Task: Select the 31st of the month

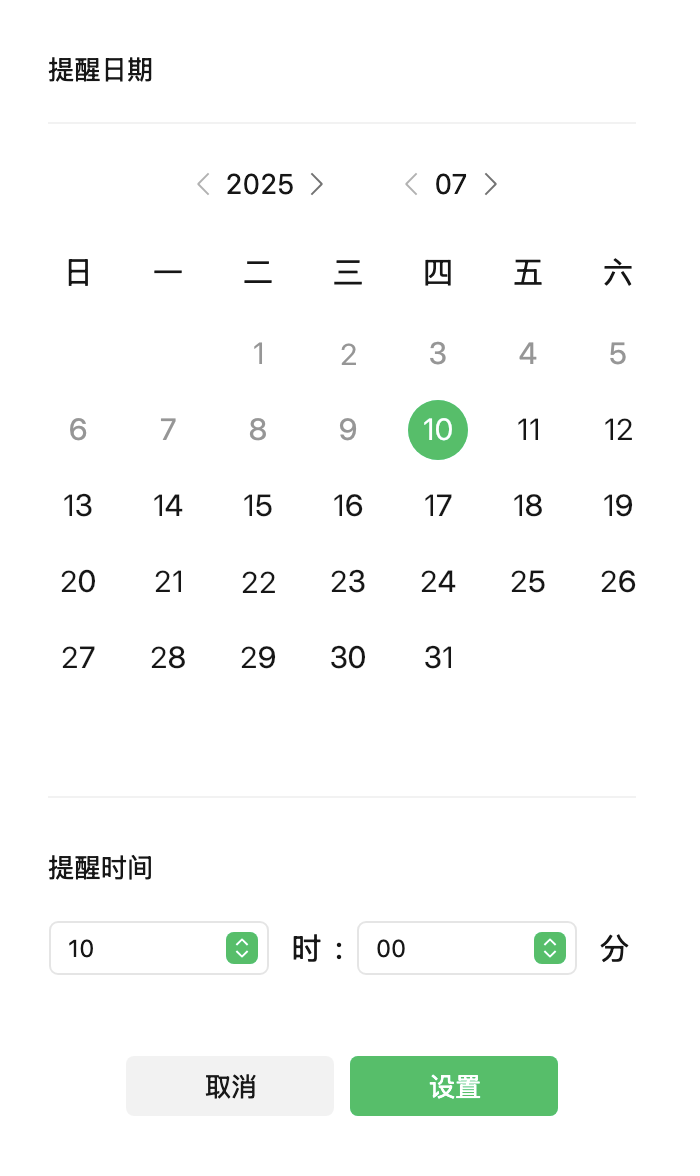Action: pyautogui.click(x=438, y=658)
